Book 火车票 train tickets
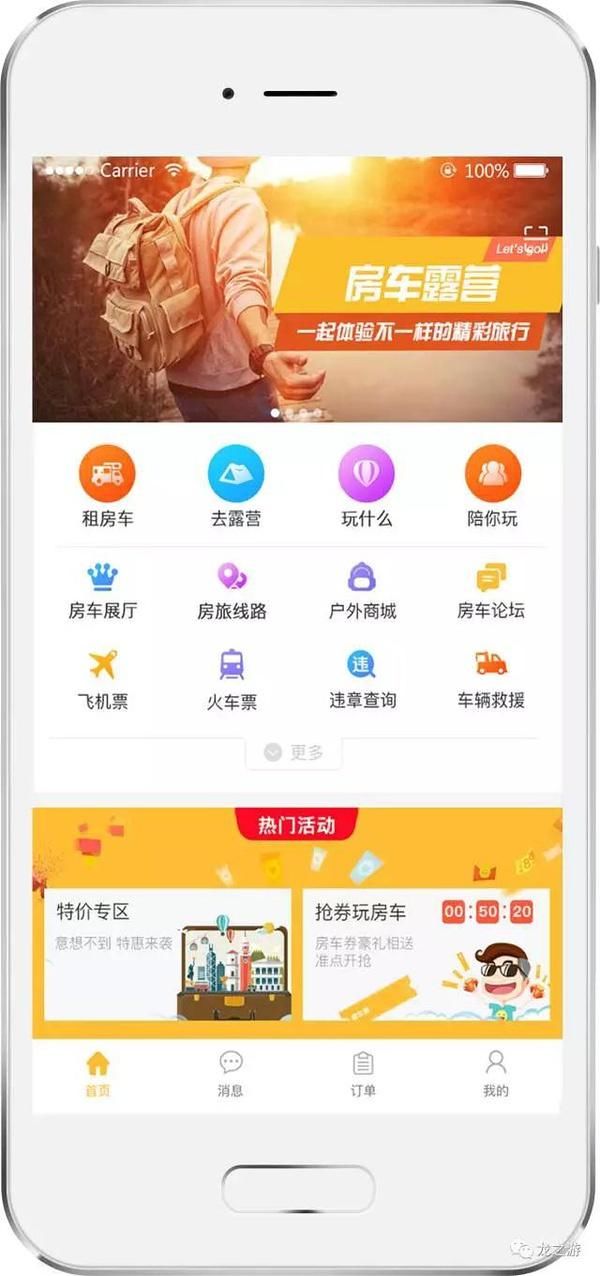600x1276 pixels. (232, 678)
